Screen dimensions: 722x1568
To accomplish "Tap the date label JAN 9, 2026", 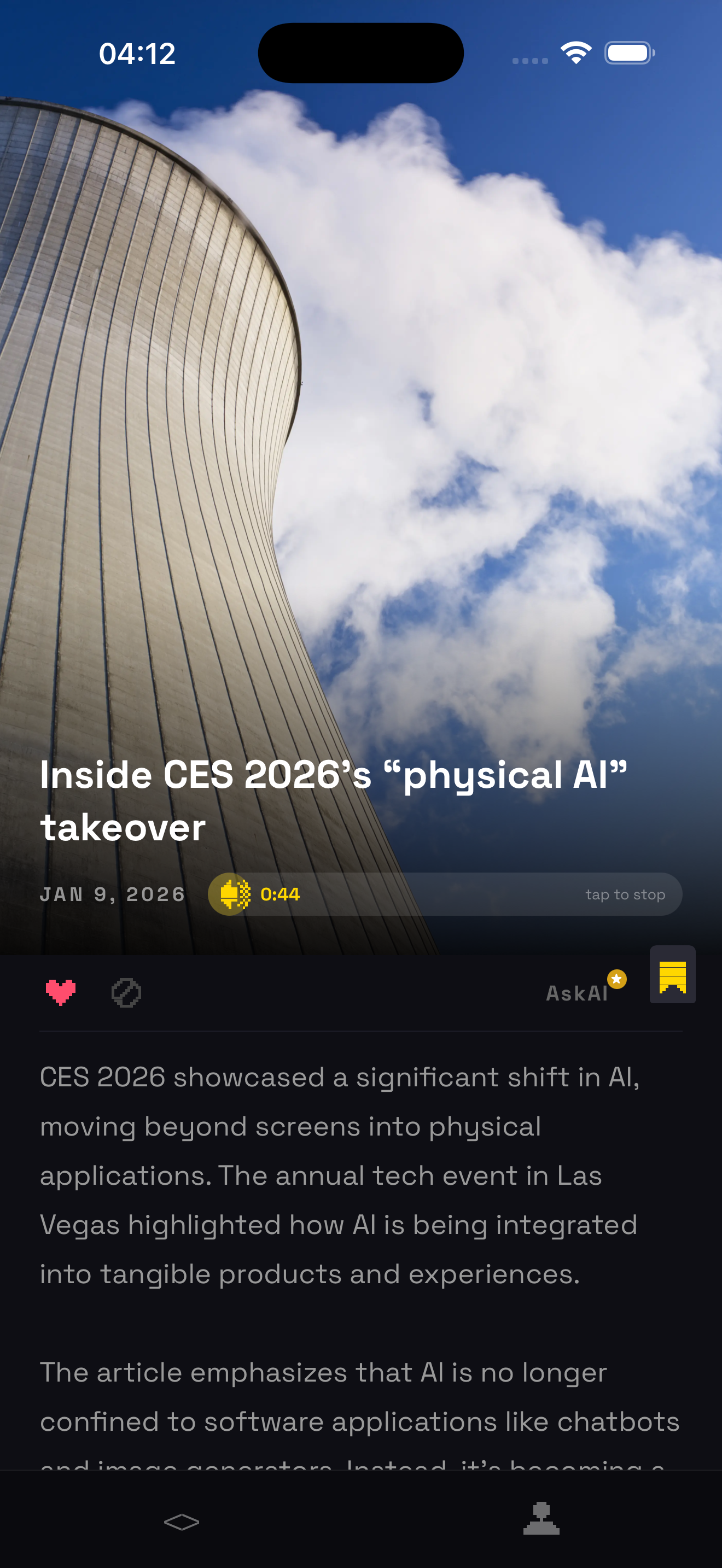I will (112, 894).
